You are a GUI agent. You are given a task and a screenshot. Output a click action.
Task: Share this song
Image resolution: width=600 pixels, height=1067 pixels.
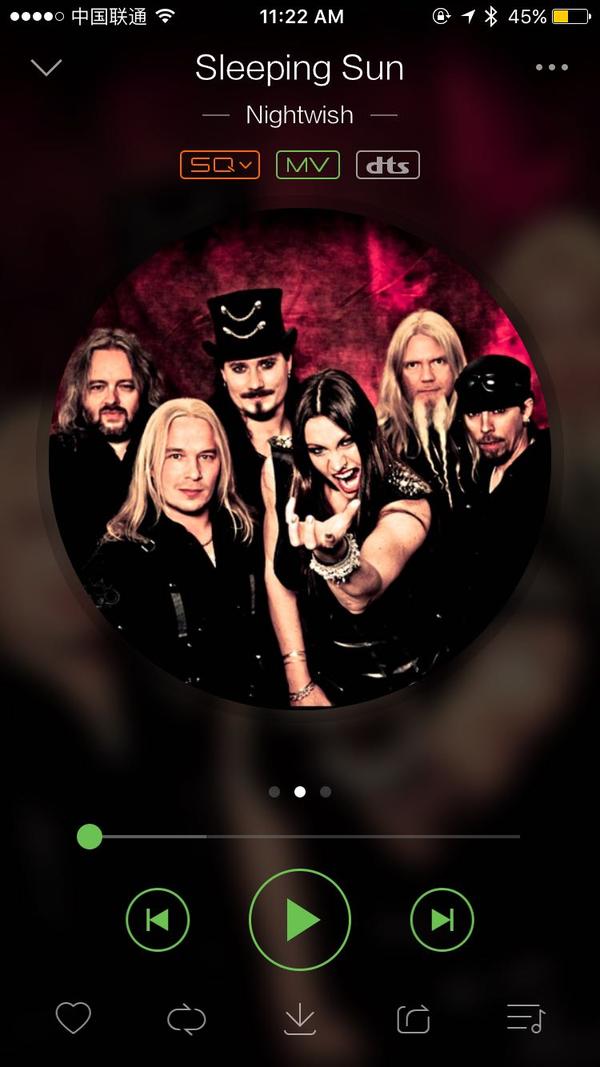tap(413, 1019)
